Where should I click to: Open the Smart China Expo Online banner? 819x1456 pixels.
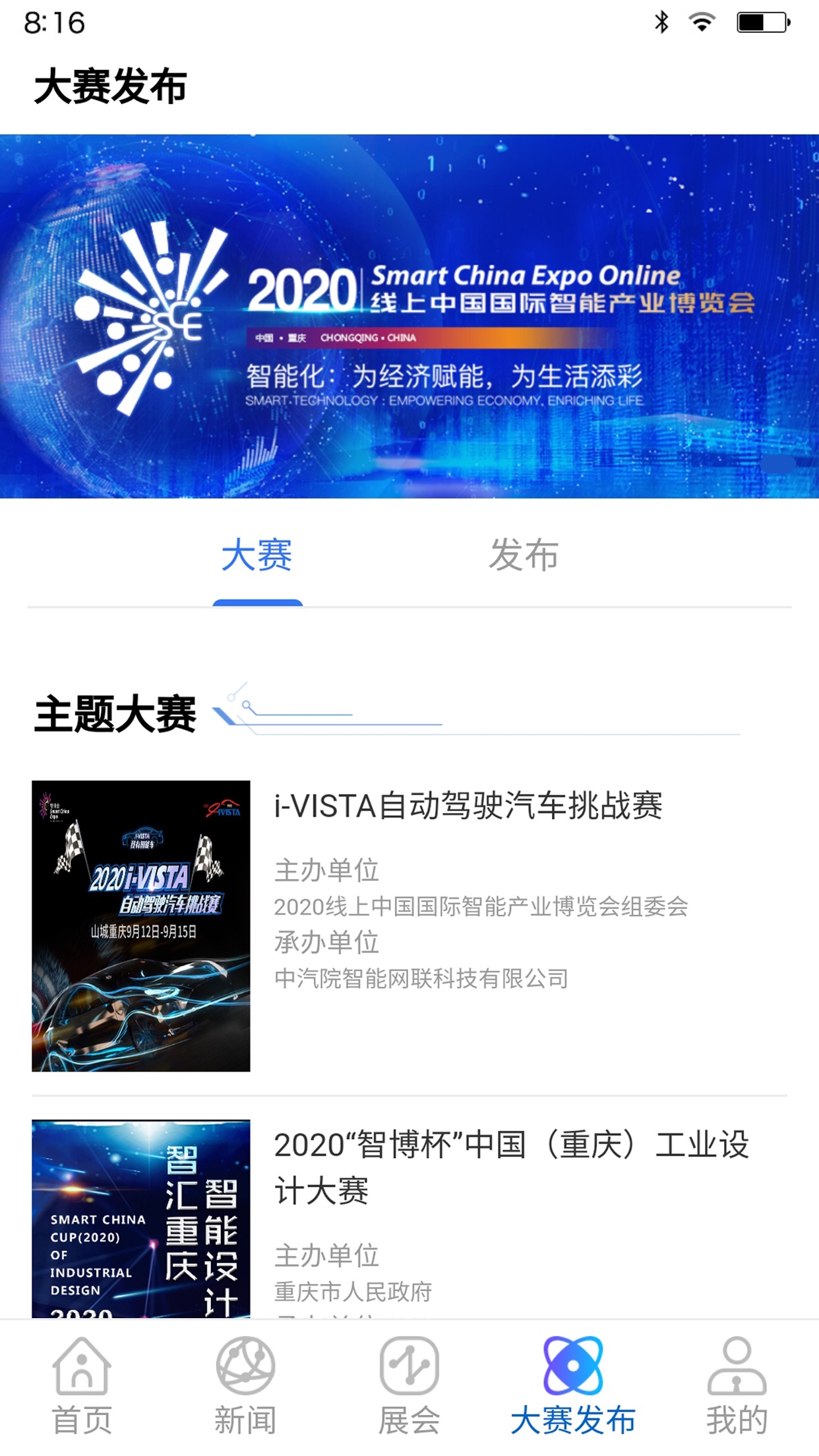pos(409,317)
